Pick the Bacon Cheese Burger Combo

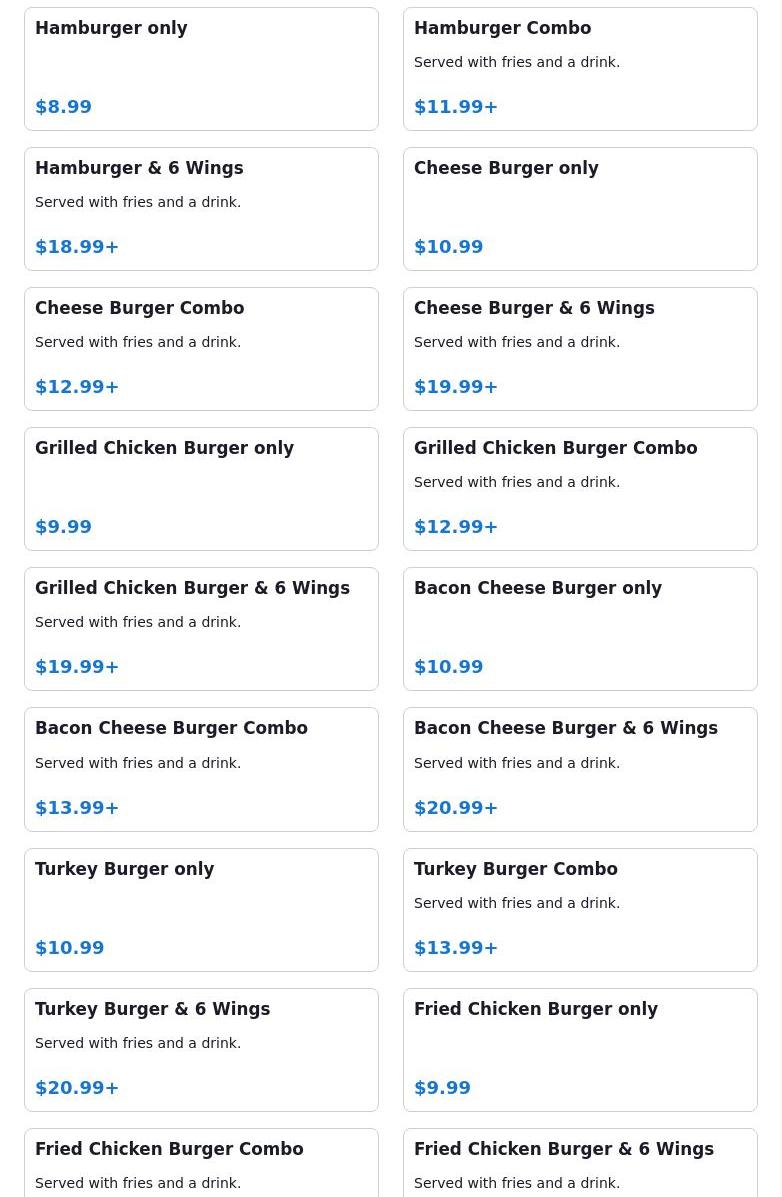pos(201,769)
